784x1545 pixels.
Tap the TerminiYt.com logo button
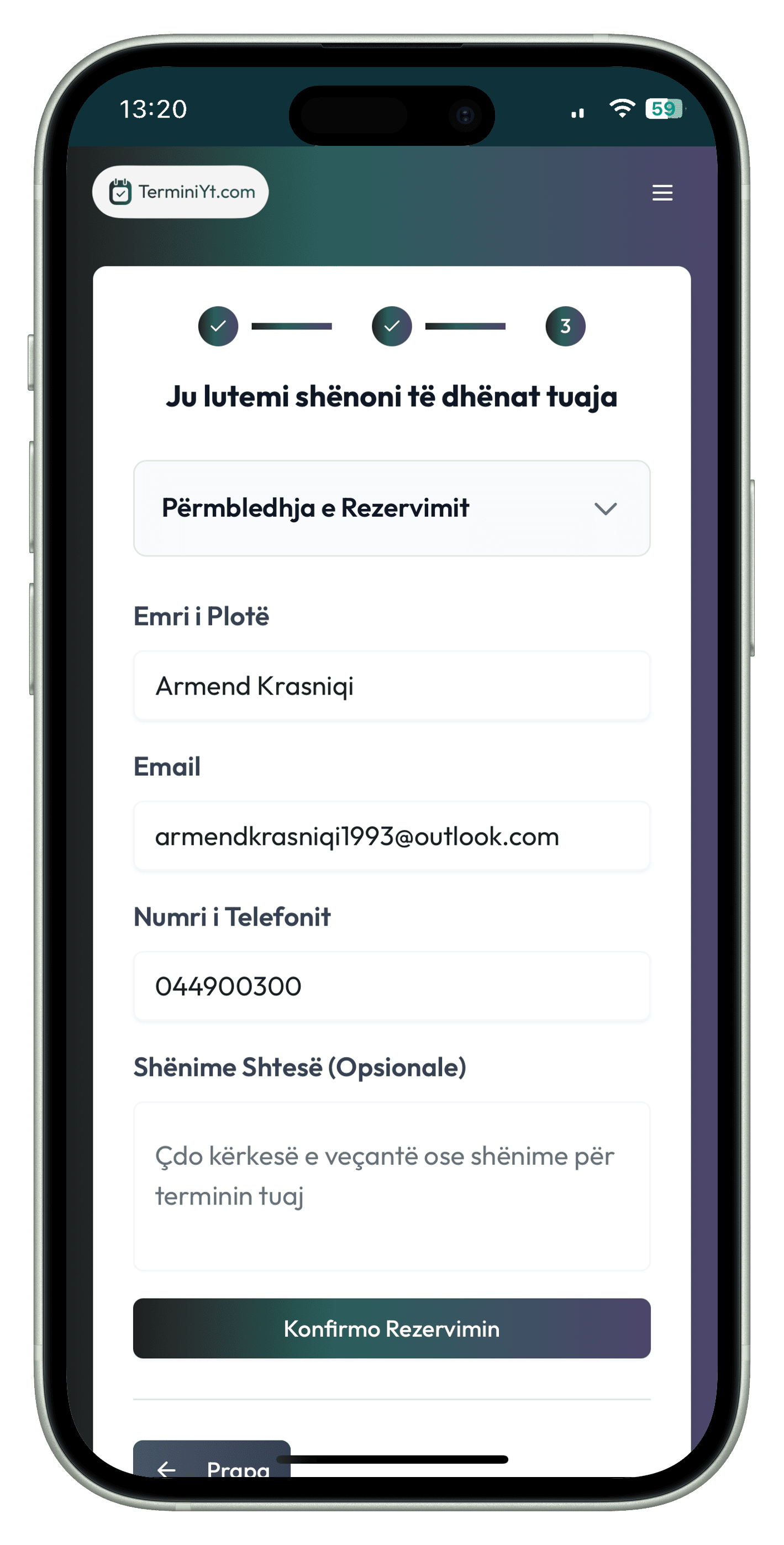click(181, 192)
